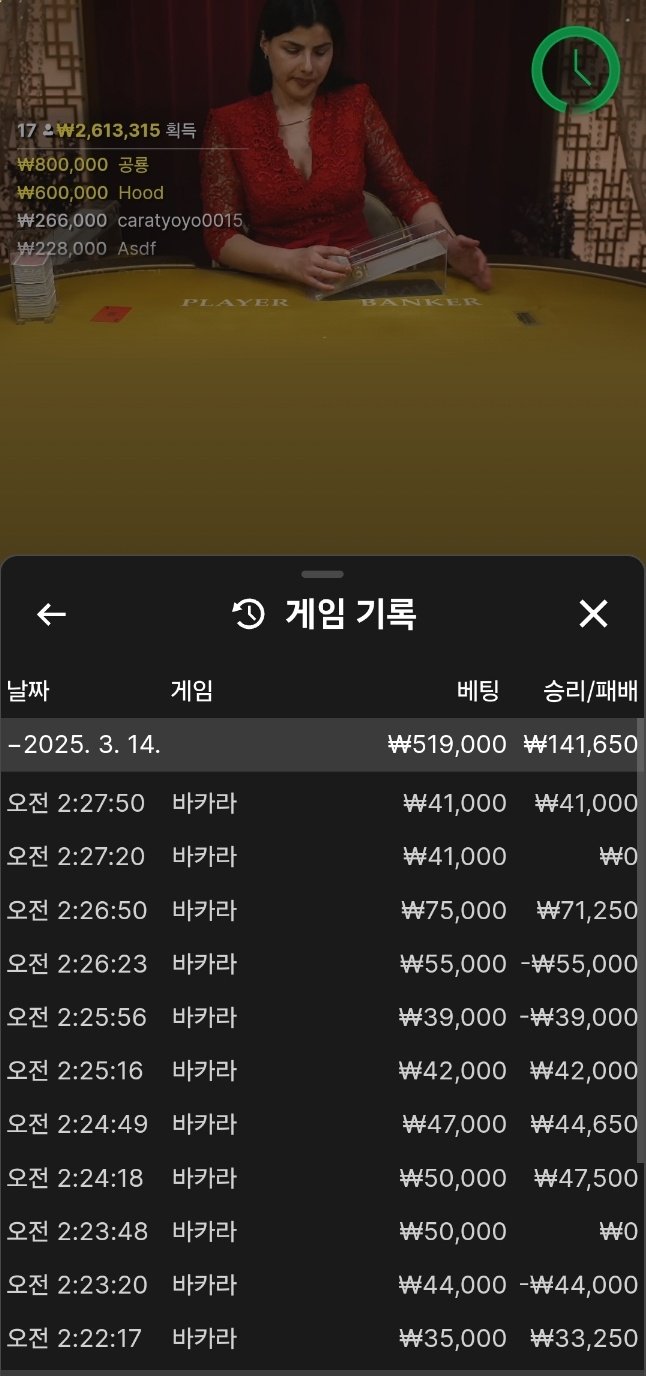
Task: Close the 게임 기록 panel
Action: 593,614
